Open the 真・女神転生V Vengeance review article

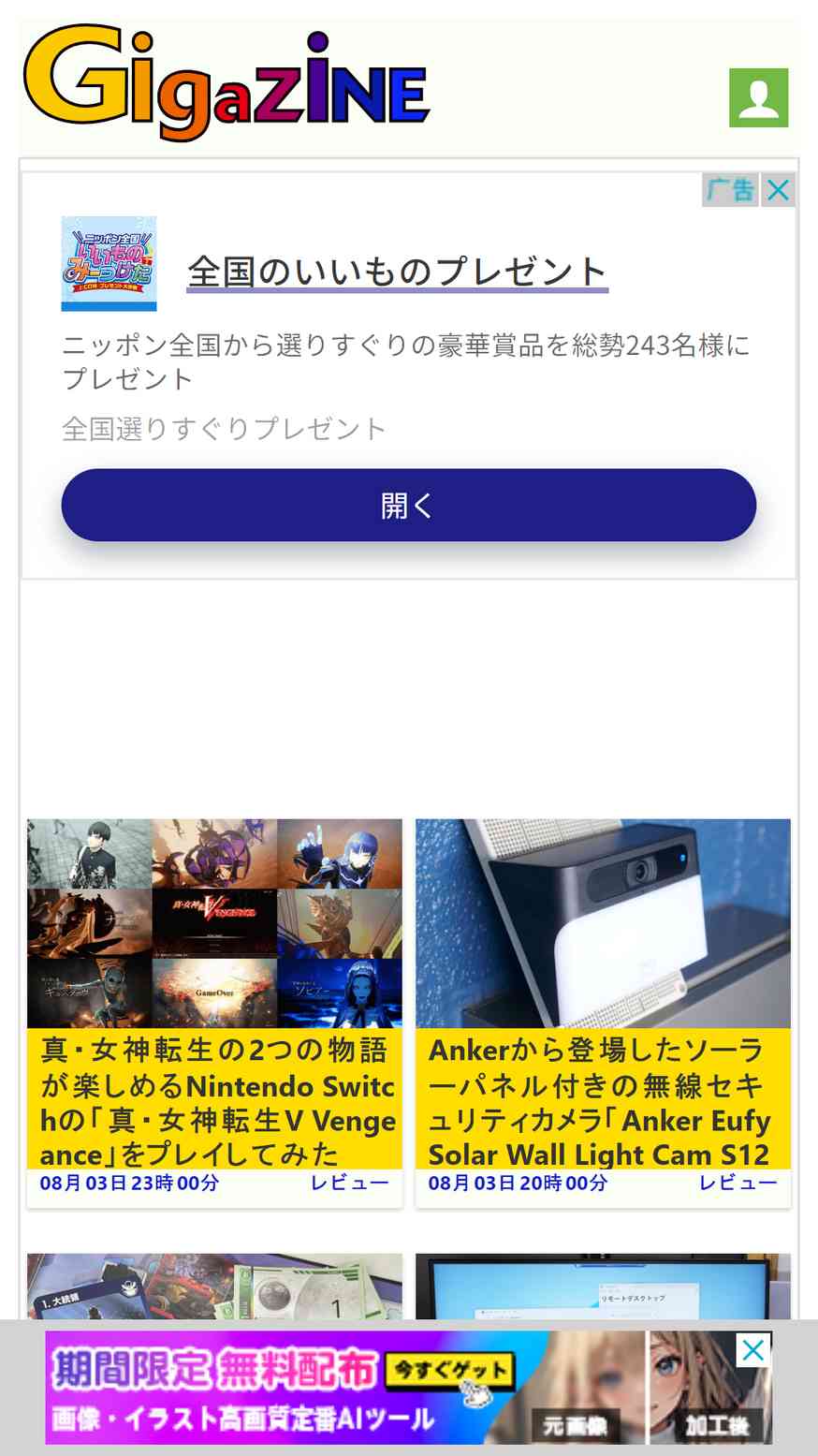pos(214,1013)
